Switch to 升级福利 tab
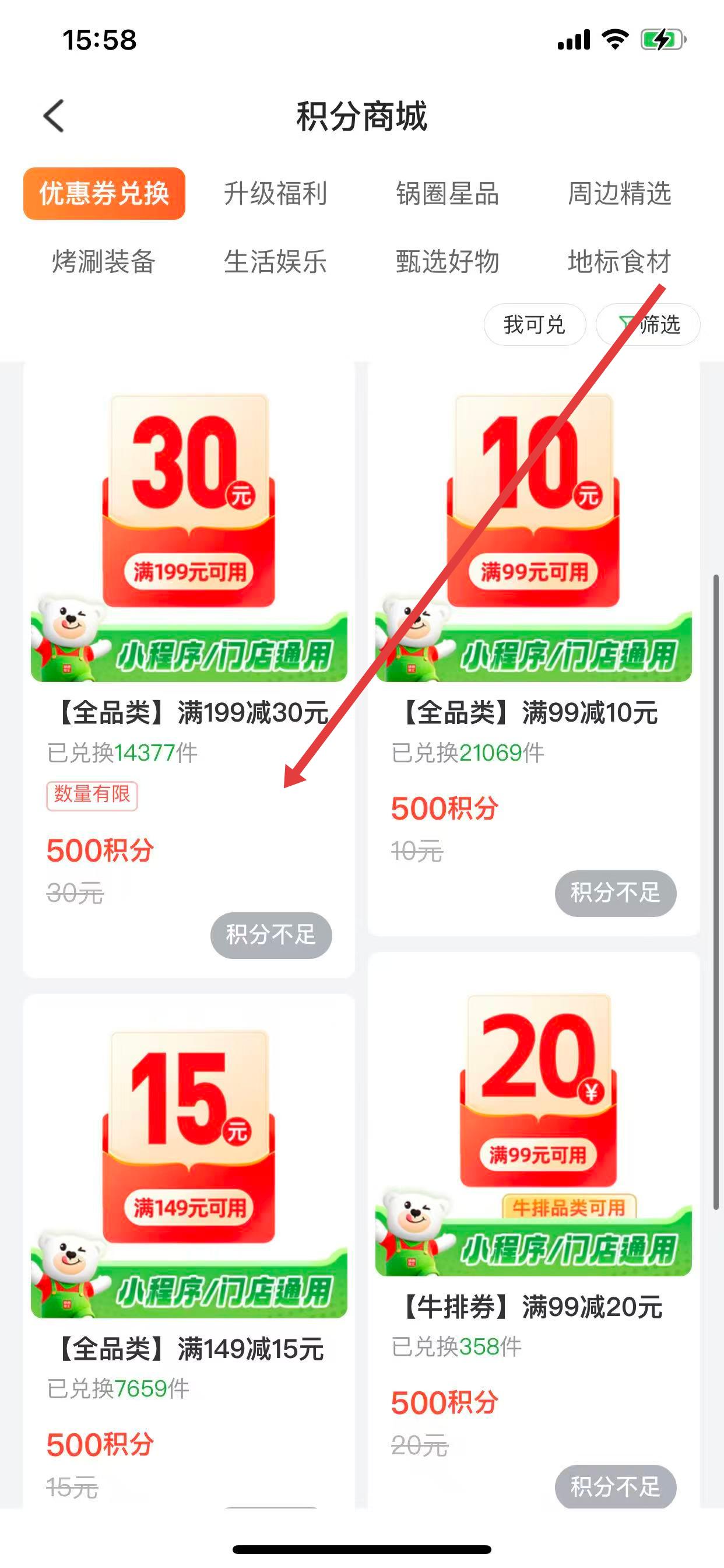This screenshot has height=1568, width=724. pos(275,194)
